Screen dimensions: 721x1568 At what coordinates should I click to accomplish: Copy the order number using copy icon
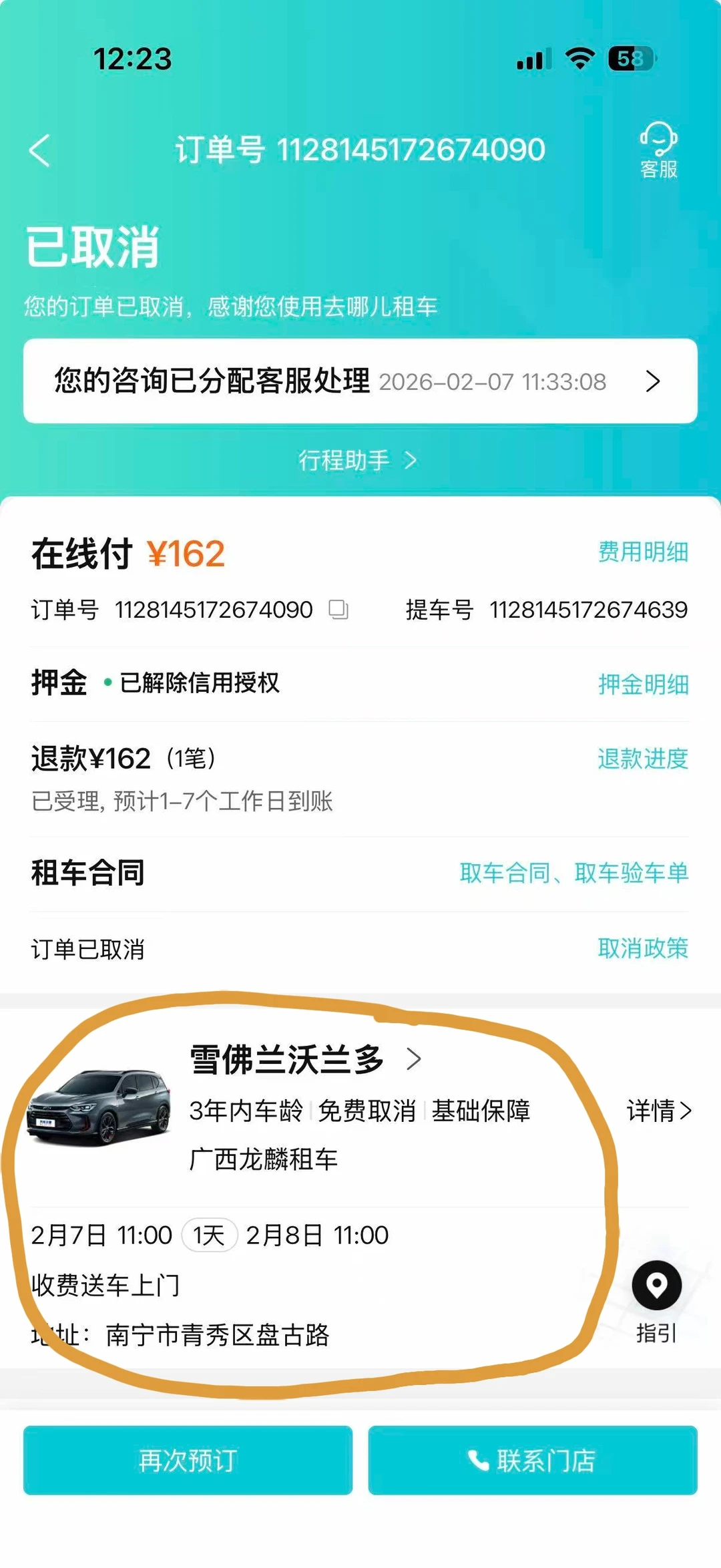point(336,610)
